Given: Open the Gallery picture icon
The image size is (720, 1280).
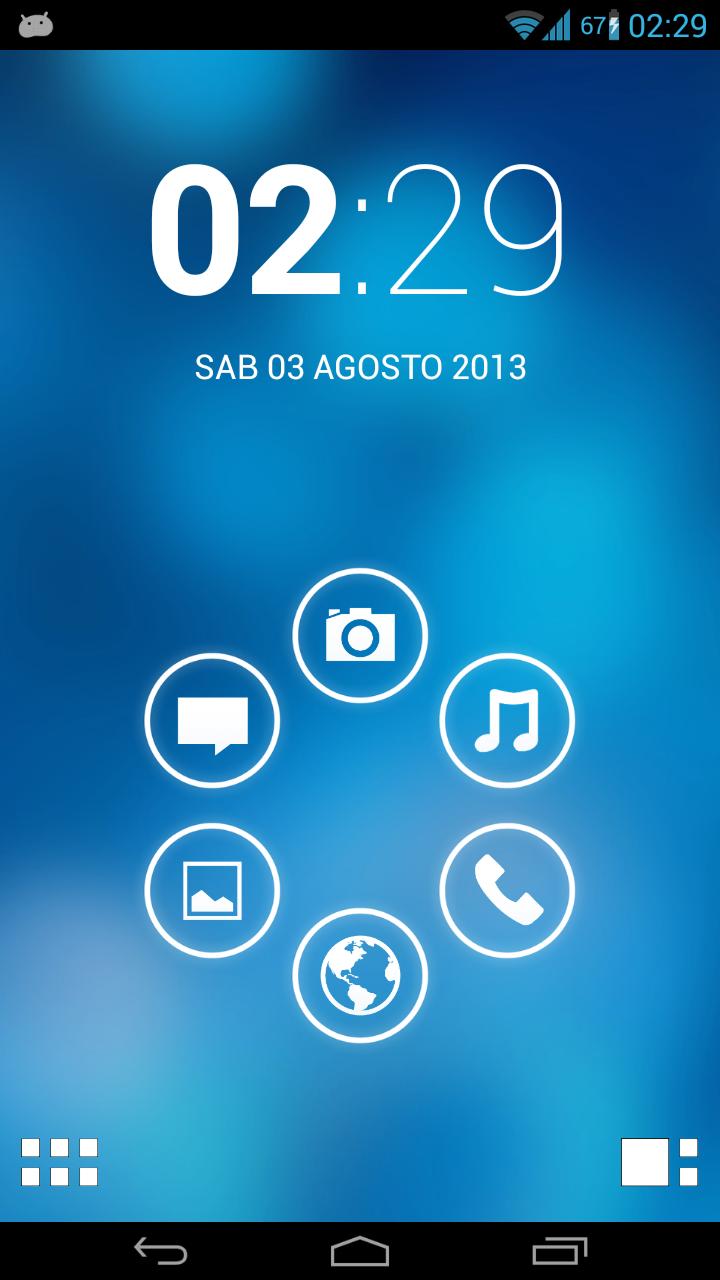Looking at the screenshot, I should 213,890.
